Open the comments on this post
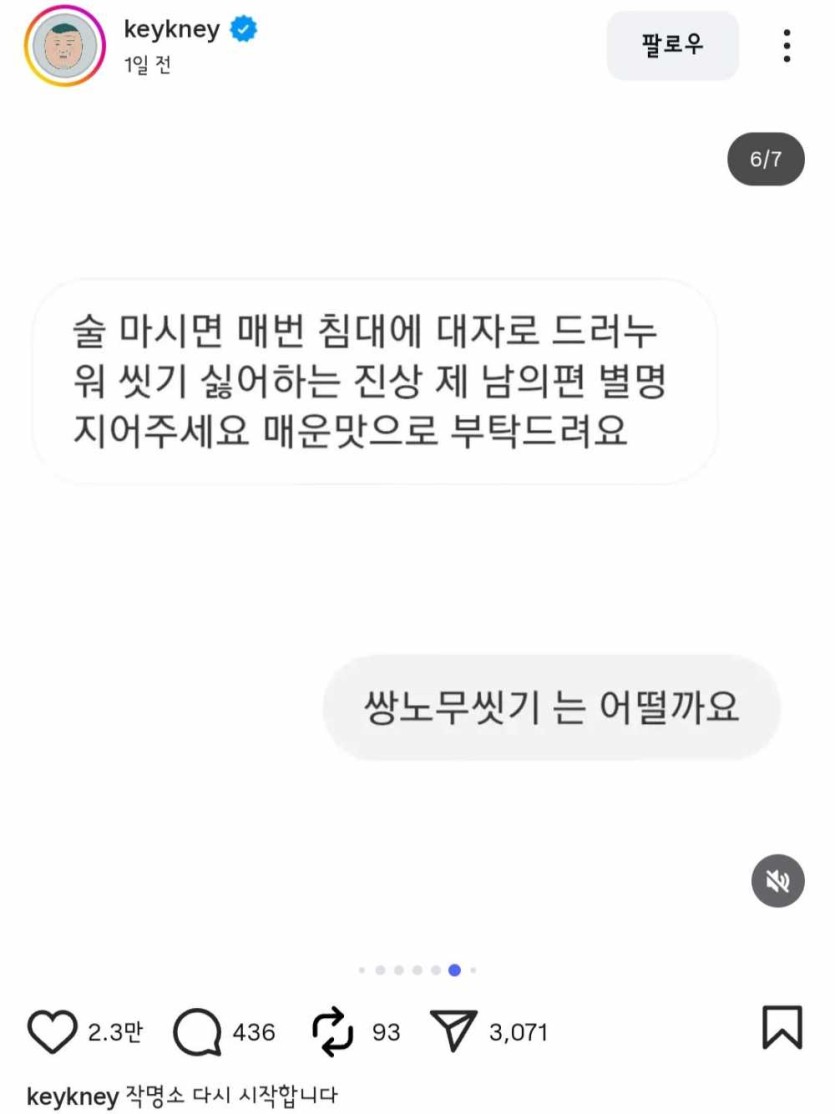Viewport: 835px width, 1114px height. click(197, 1031)
